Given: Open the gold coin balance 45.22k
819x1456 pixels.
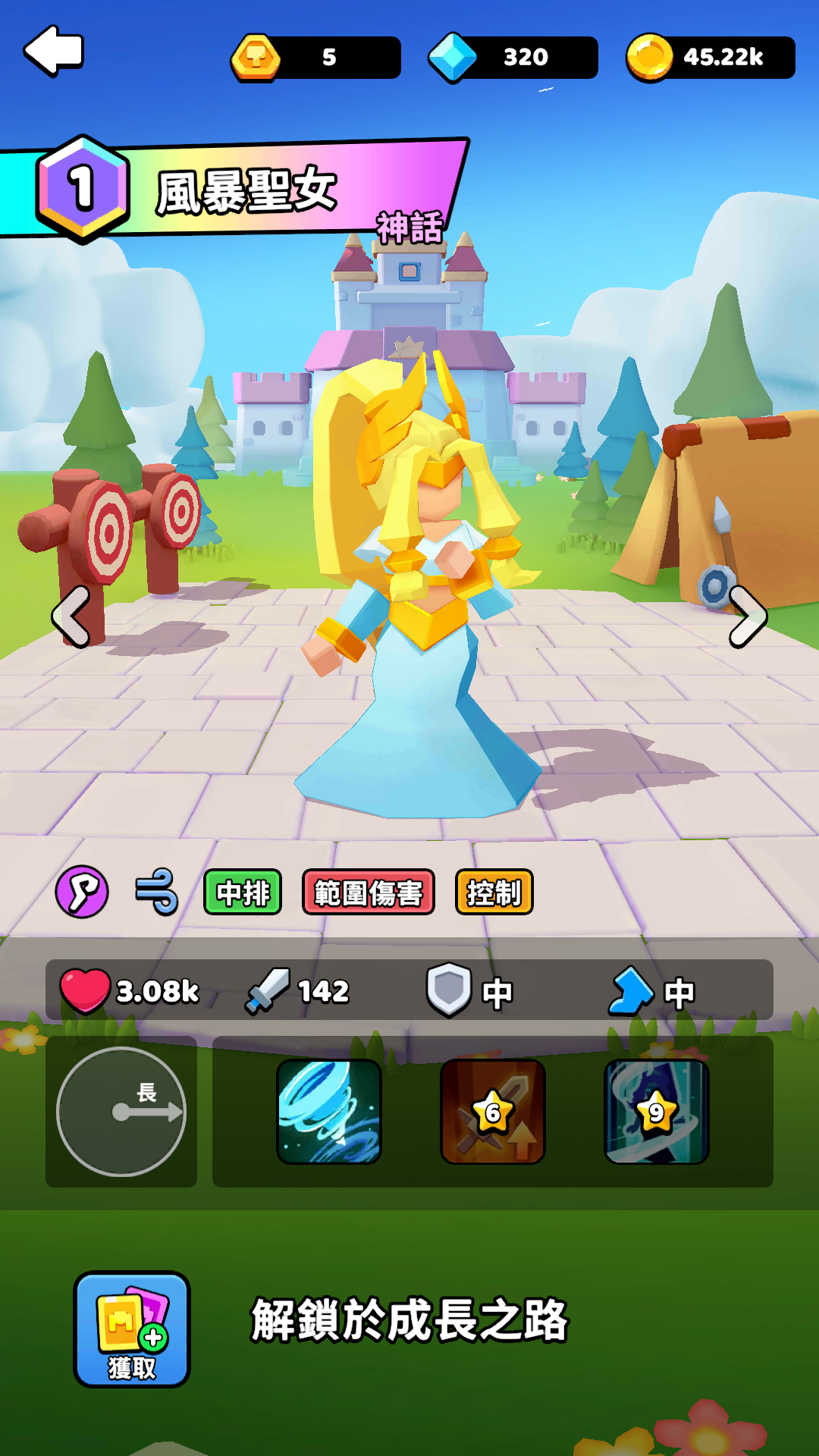Looking at the screenshot, I should tap(711, 58).
